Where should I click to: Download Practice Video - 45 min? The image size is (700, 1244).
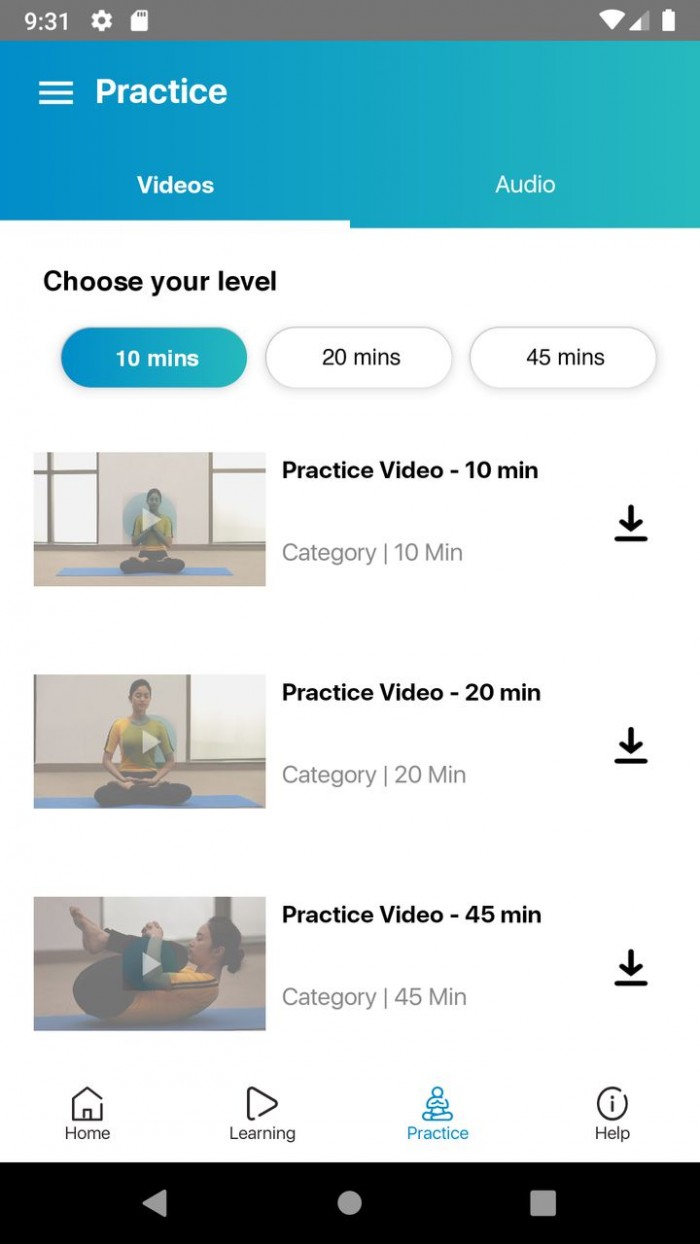click(630, 968)
